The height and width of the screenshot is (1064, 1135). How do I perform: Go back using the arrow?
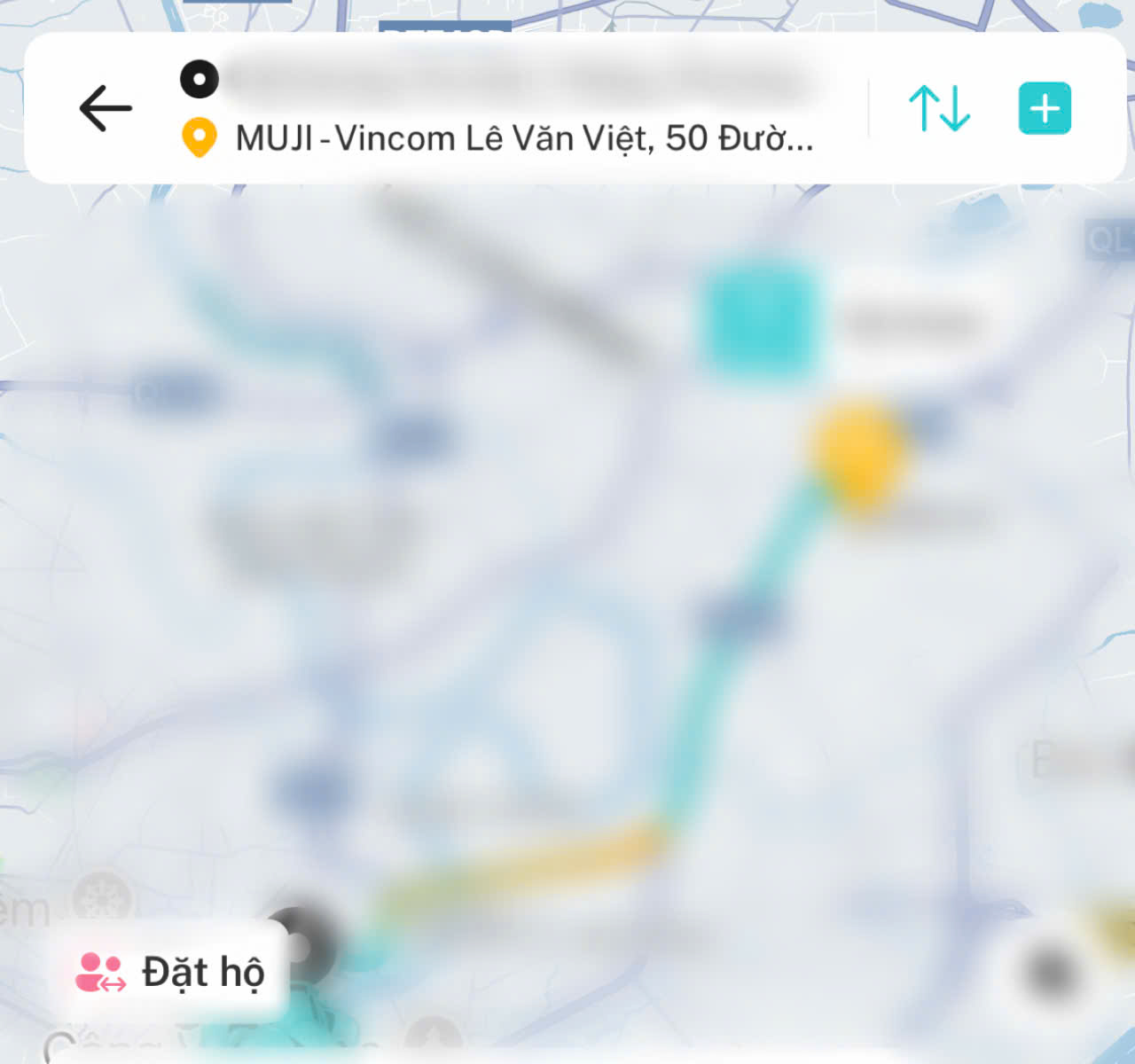click(x=106, y=108)
